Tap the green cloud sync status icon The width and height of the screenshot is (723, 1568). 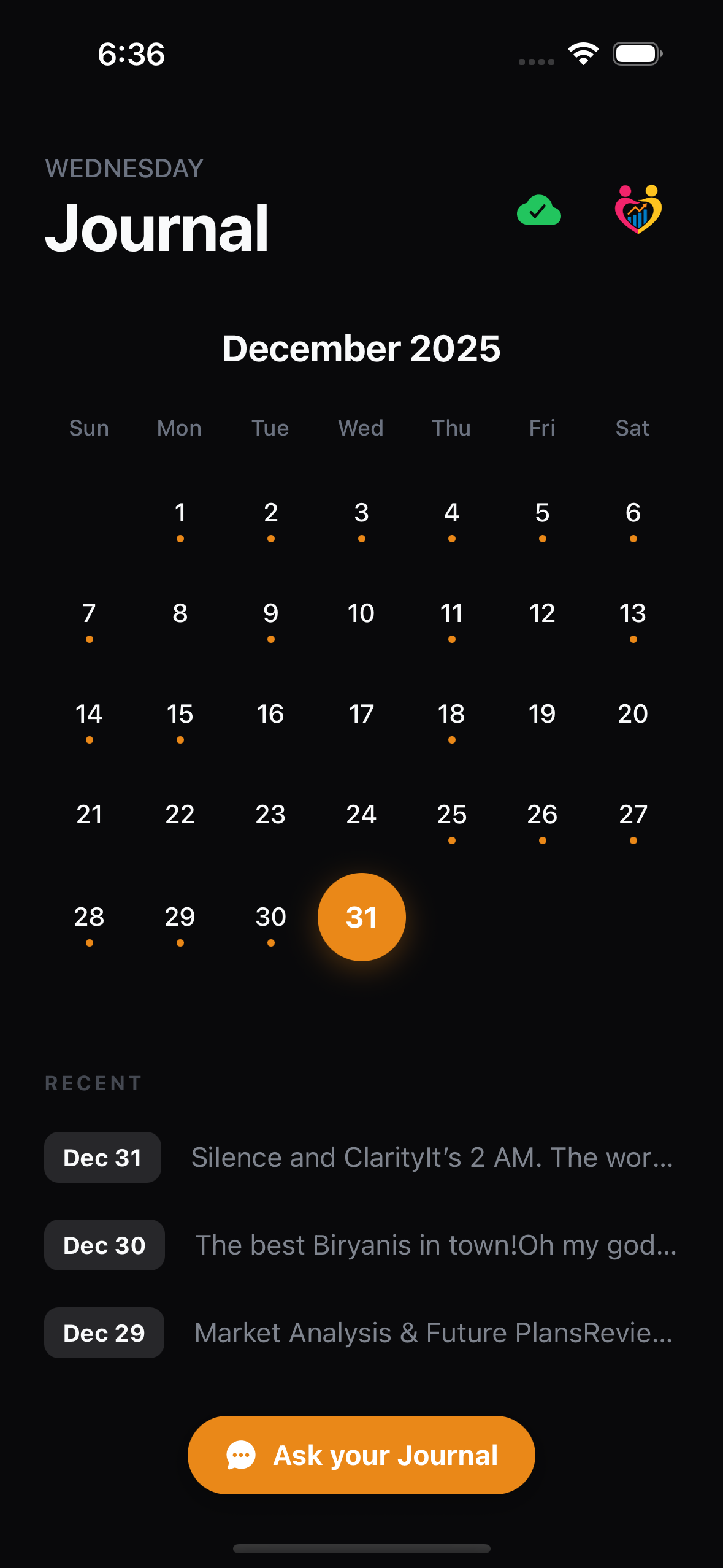538,211
